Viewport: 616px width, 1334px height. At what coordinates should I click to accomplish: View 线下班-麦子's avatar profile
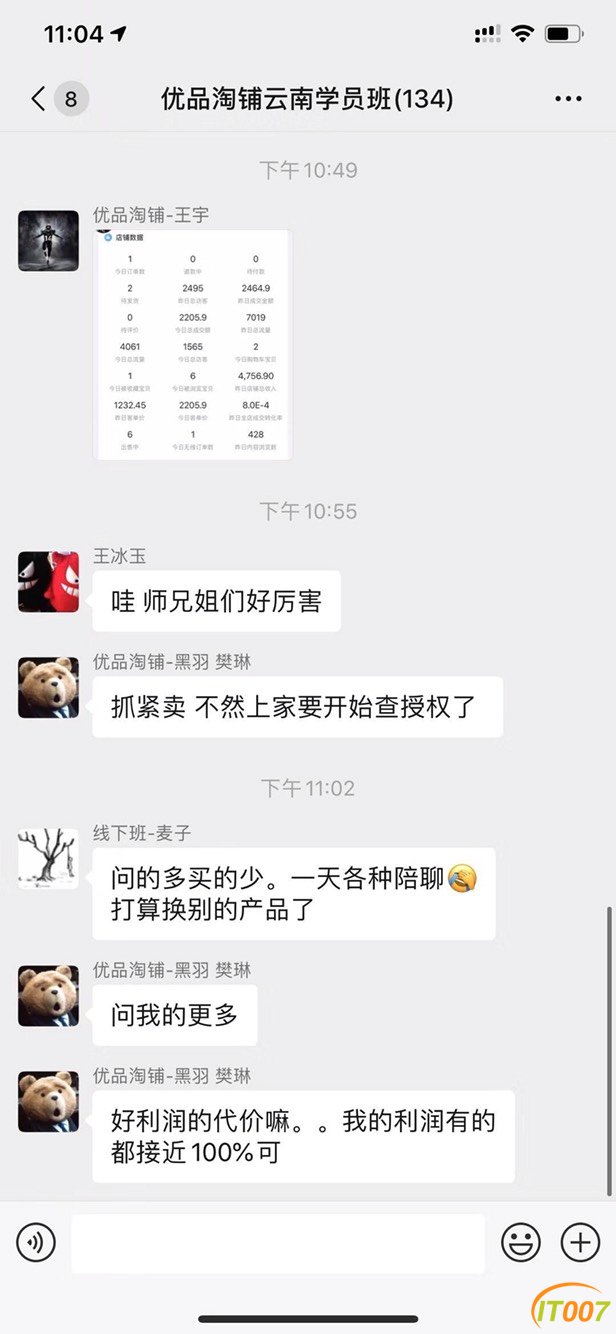click(48, 858)
